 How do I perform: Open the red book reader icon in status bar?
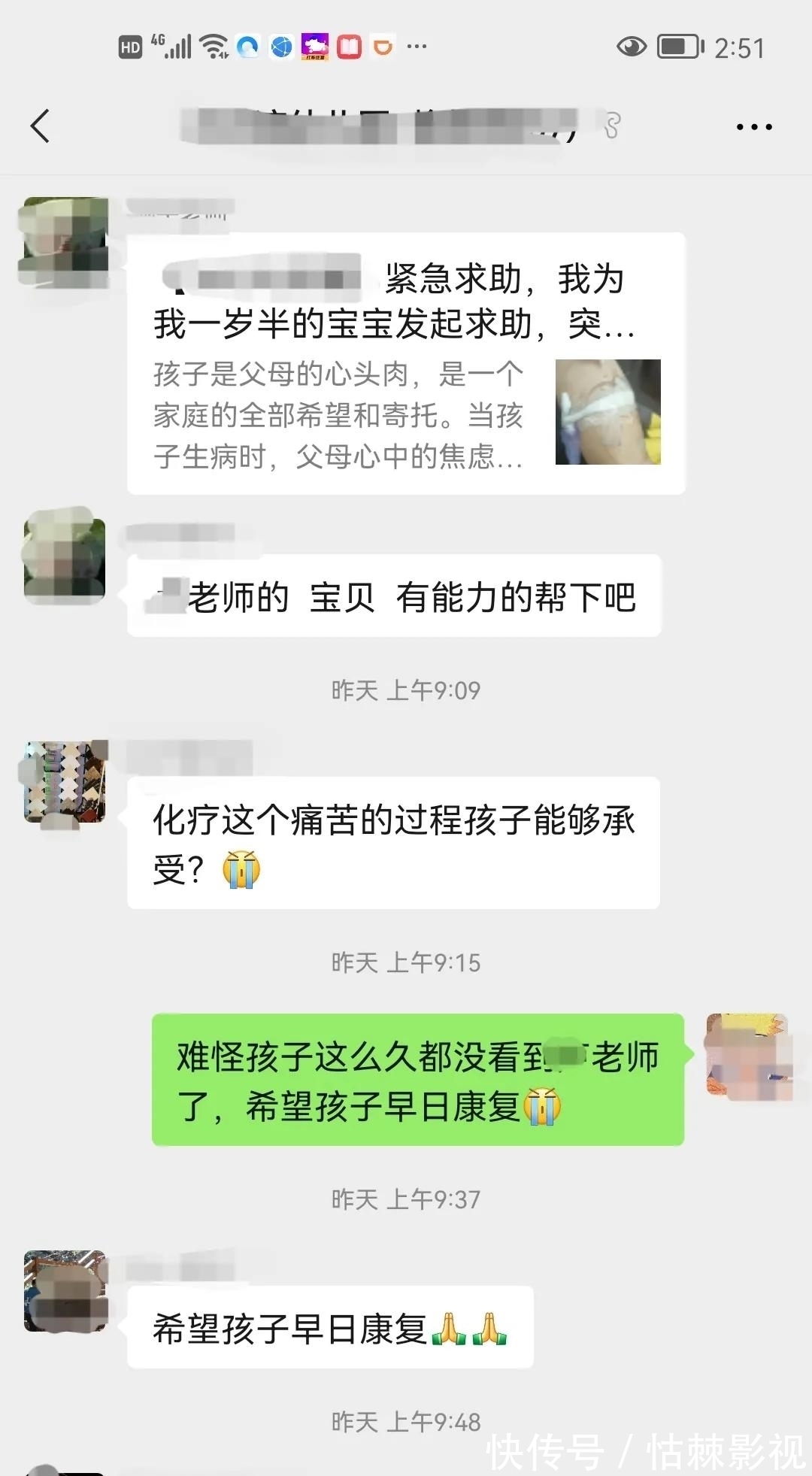click(x=350, y=47)
